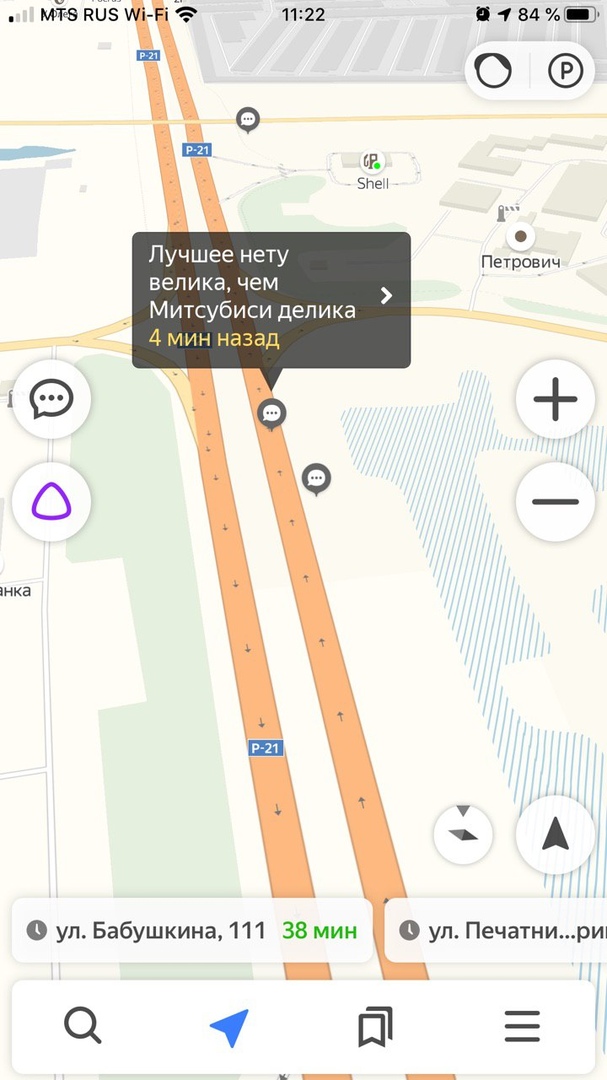This screenshot has height=1080, width=607.
Task: Tap the Shell gas station marker
Action: (373, 162)
